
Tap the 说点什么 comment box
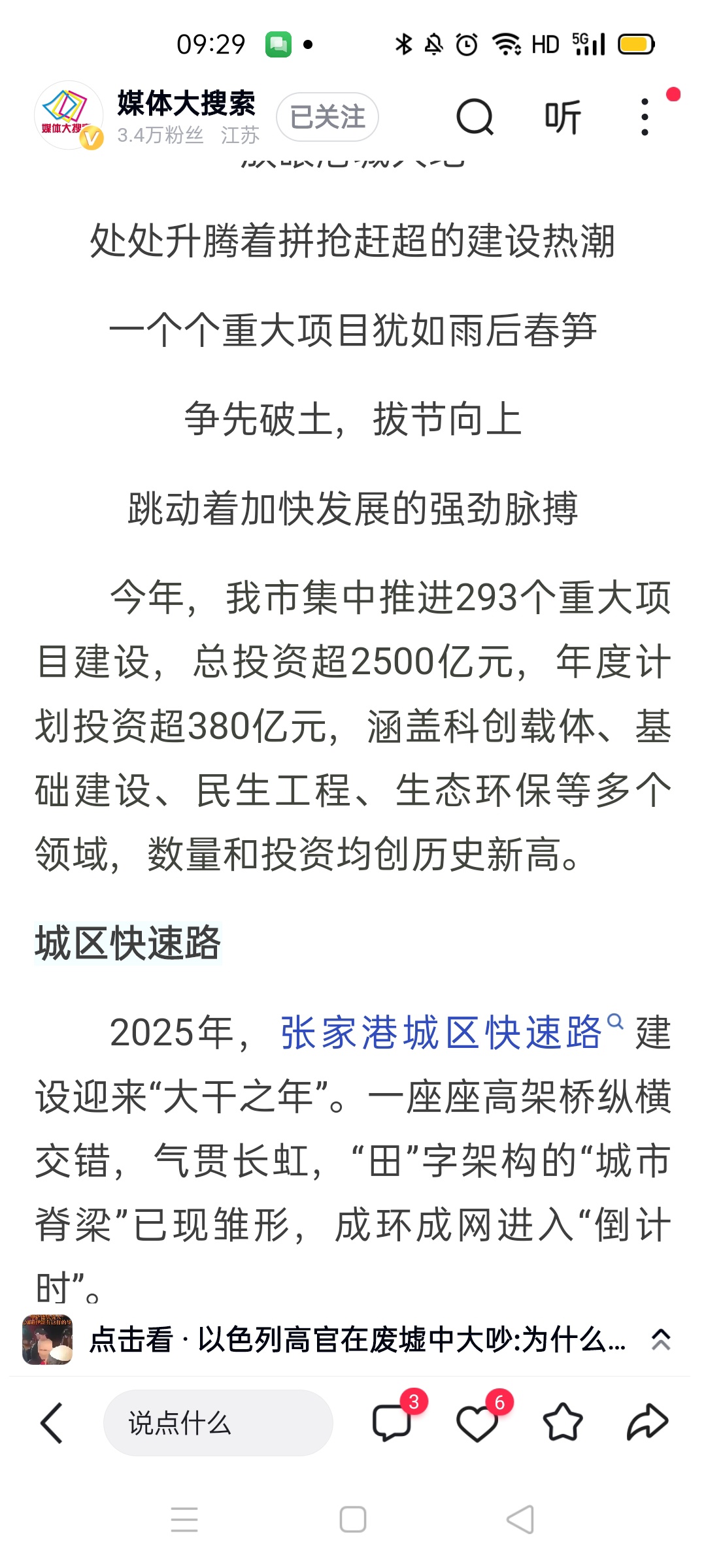tap(218, 1423)
